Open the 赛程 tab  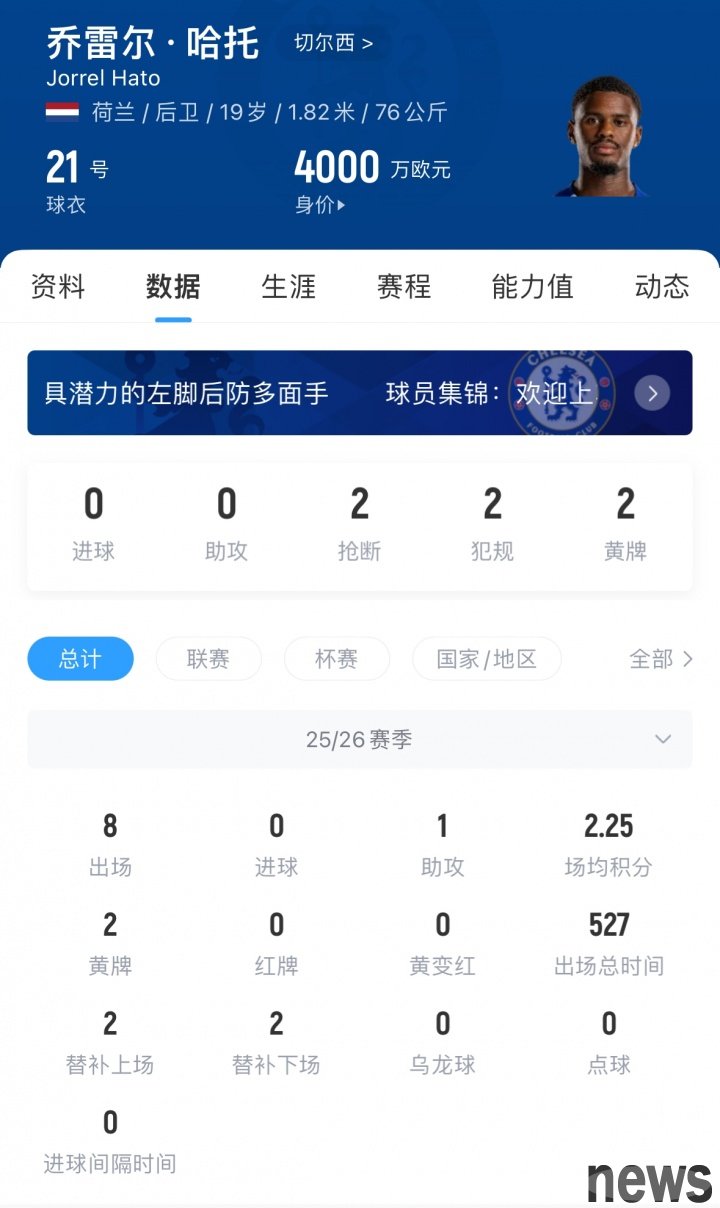tap(404, 287)
